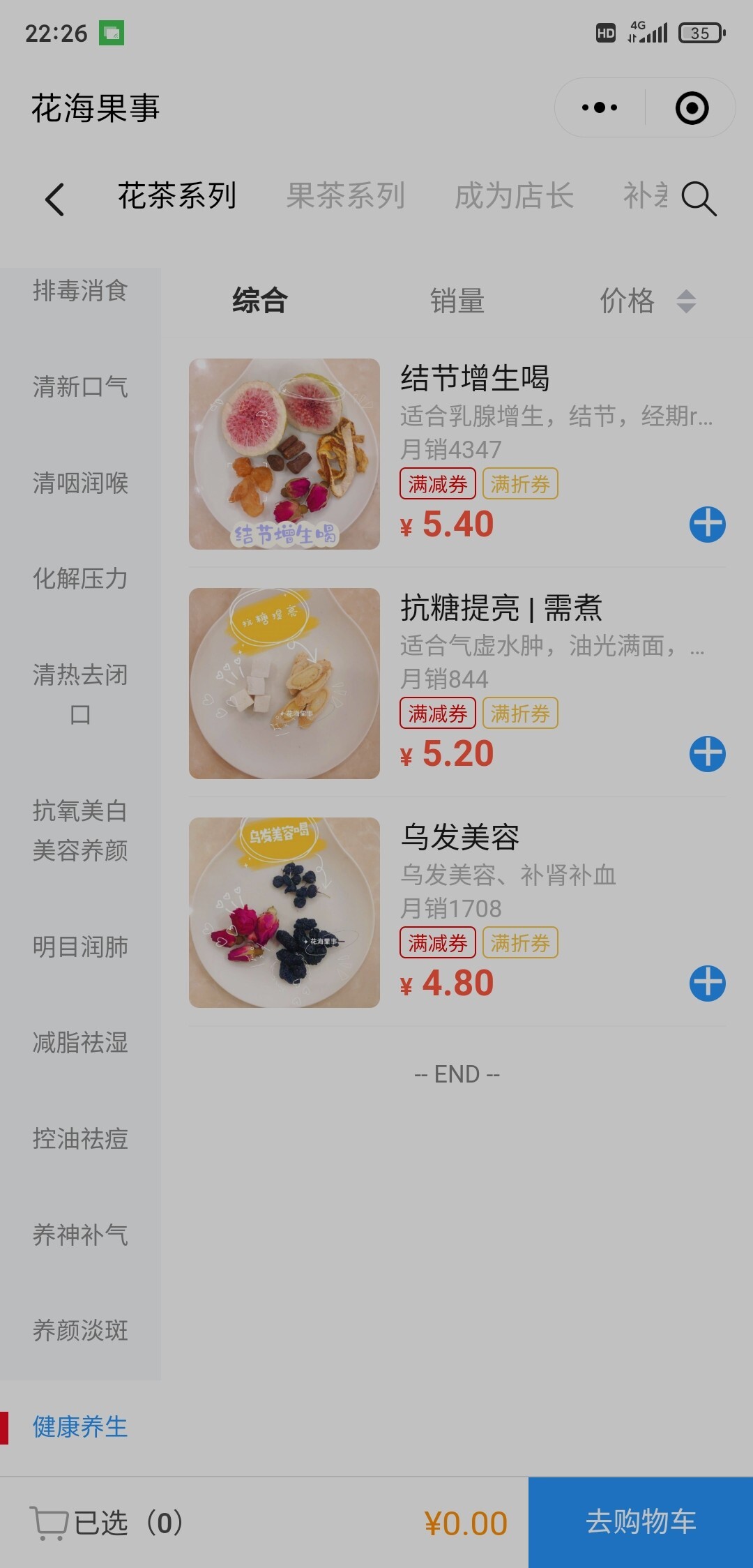Open the mini program more-options menu
The width and height of the screenshot is (753, 1568).
(600, 108)
